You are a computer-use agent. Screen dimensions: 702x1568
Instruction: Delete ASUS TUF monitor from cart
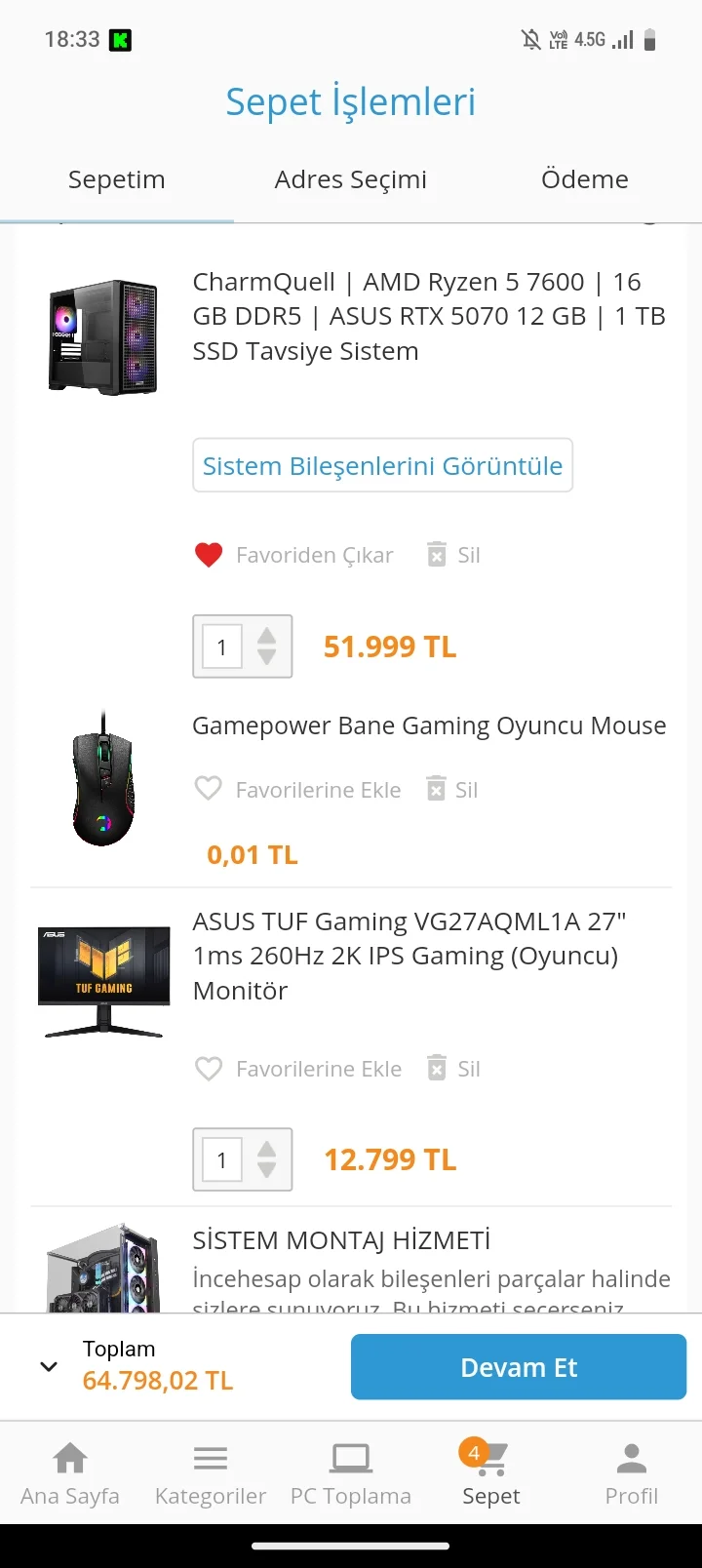point(454,1069)
